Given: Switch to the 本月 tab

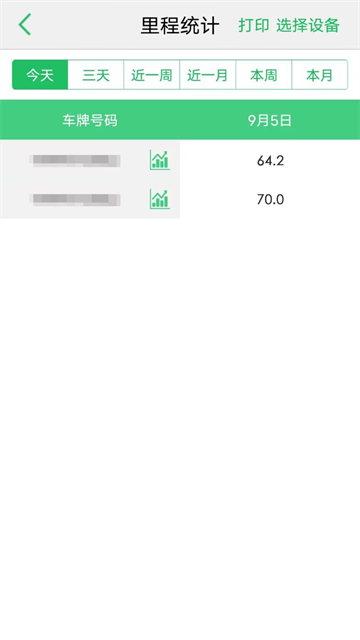Looking at the screenshot, I should [320, 75].
